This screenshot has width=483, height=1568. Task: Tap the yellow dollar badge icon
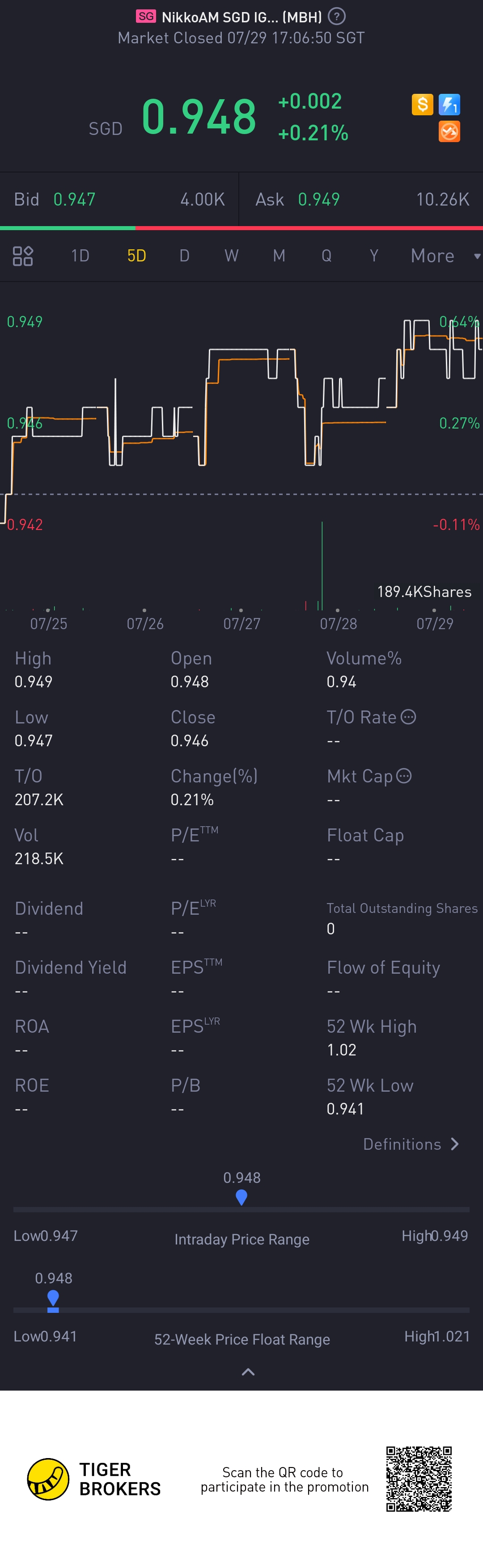coord(422,105)
